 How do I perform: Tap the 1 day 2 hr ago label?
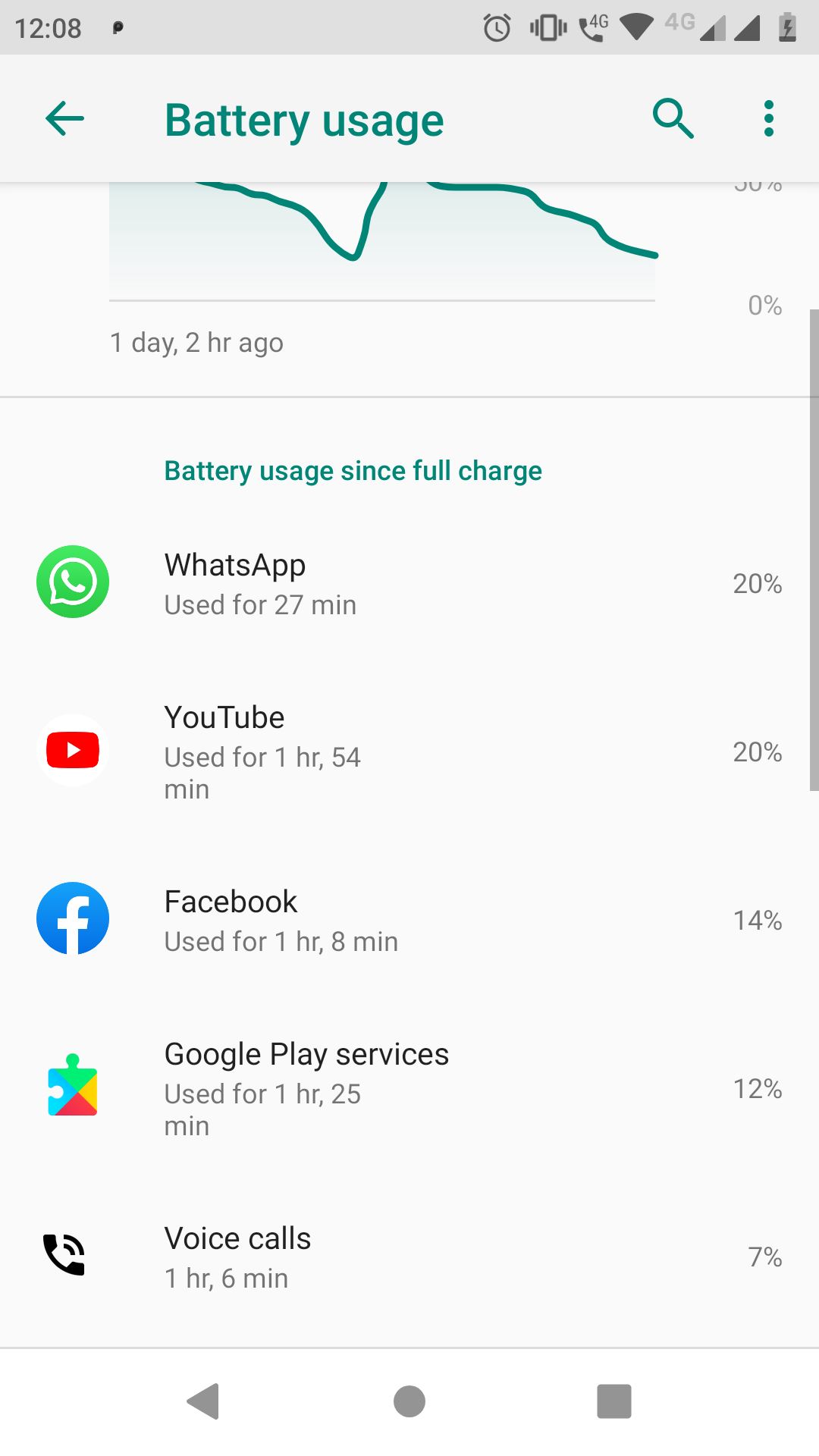click(x=197, y=343)
